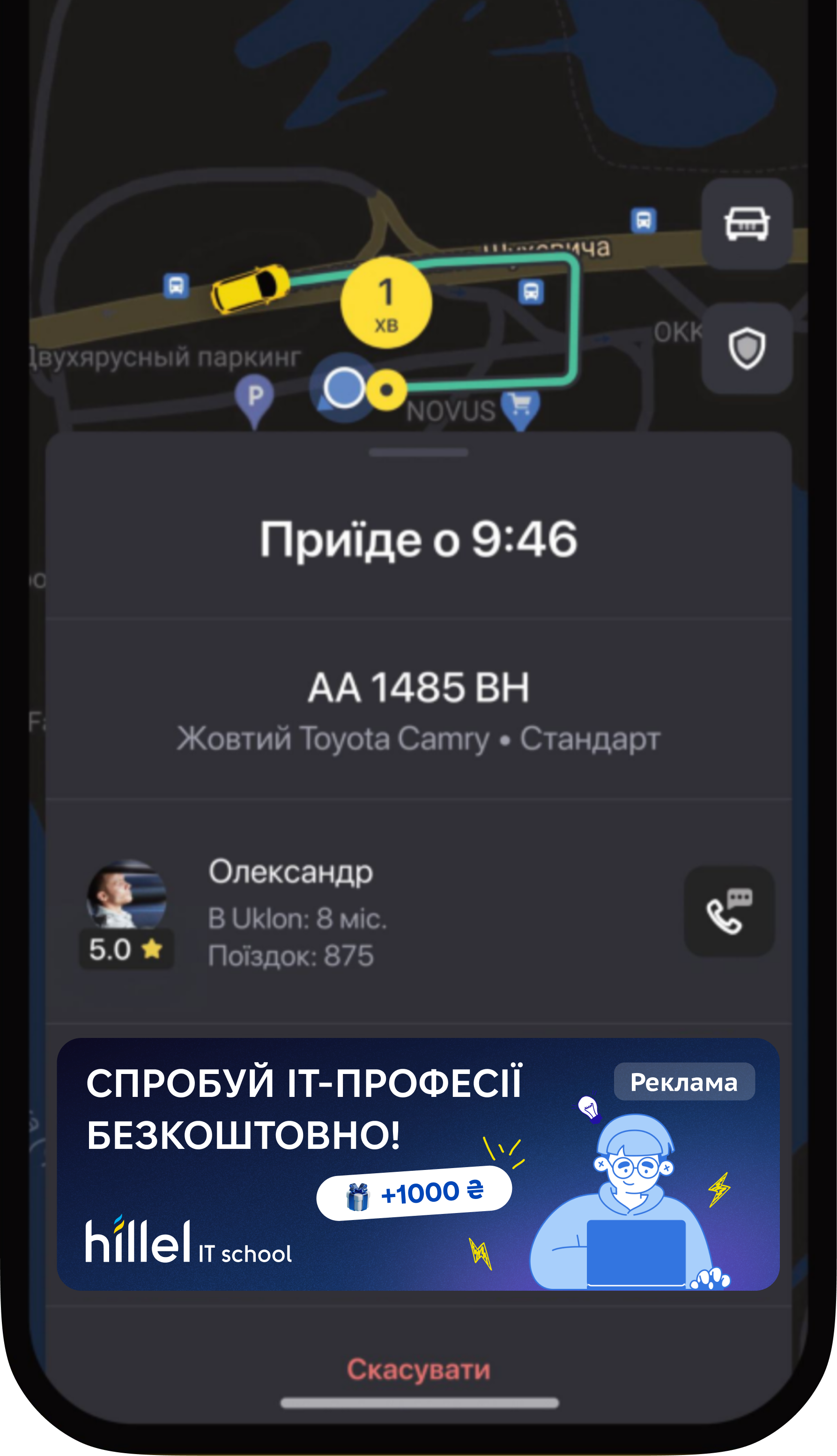
Task: Tap the bottom sheet drag handle
Action: pos(419,453)
